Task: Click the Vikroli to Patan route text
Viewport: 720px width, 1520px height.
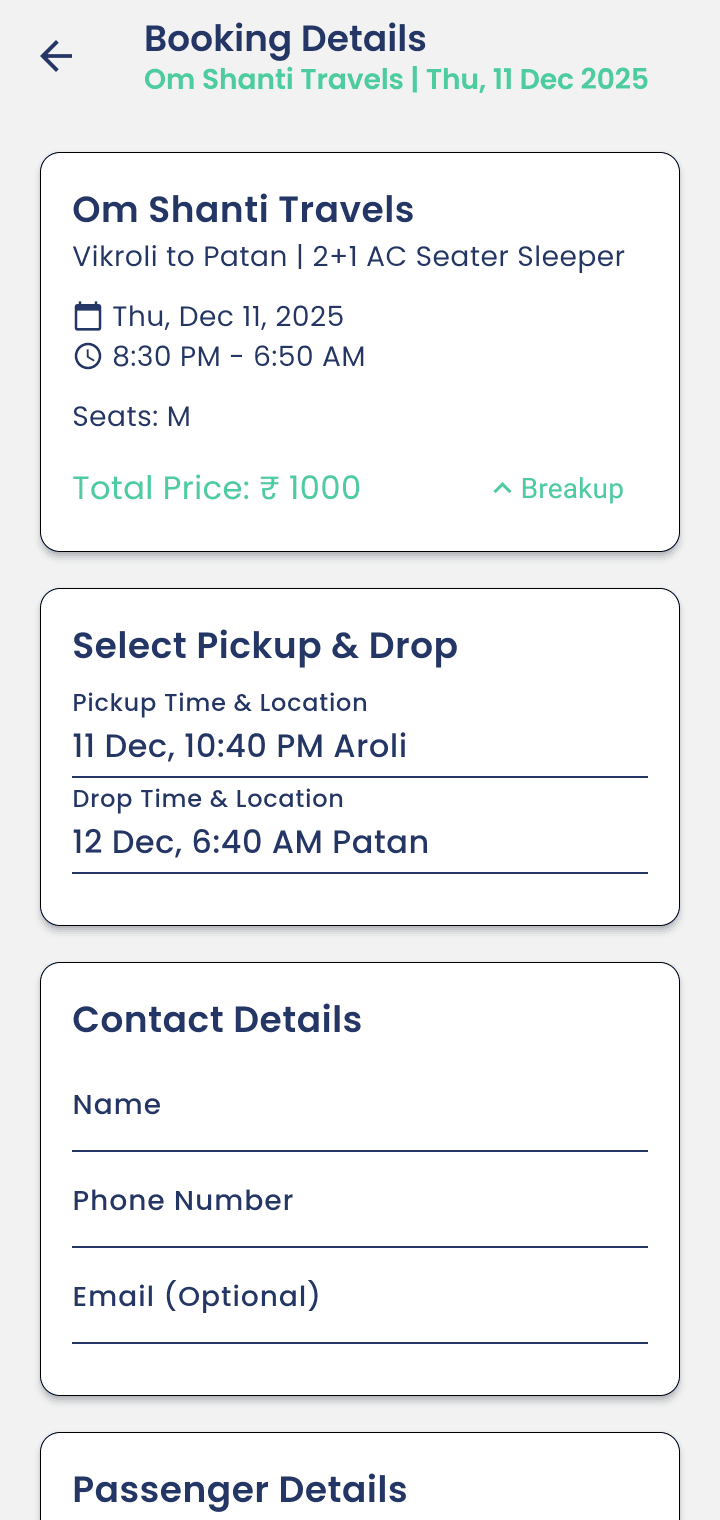Action: point(348,257)
